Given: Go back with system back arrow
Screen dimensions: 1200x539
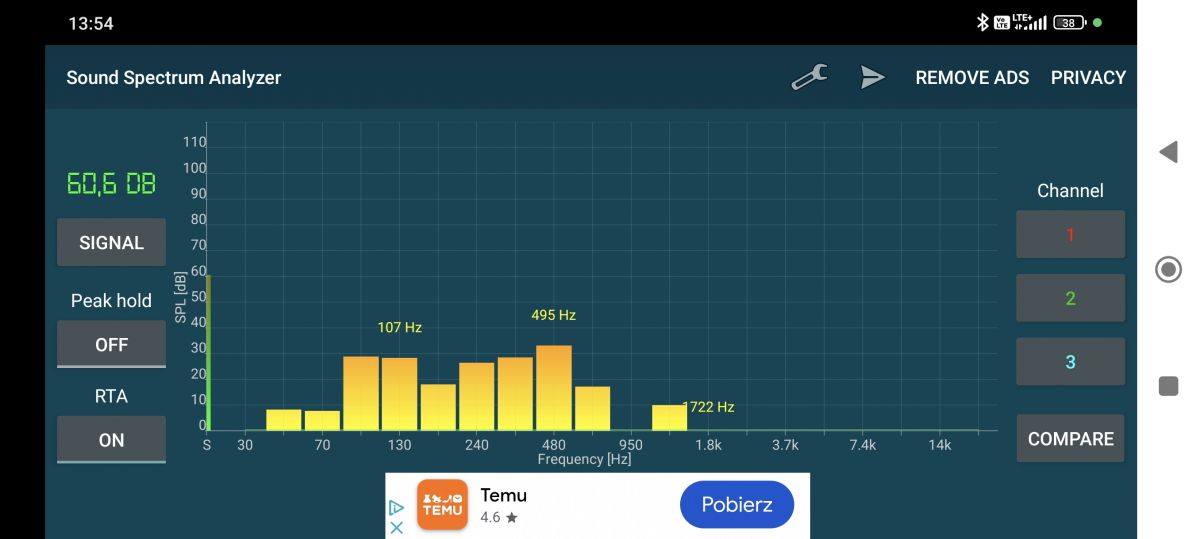Looking at the screenshot, I should (x=1168, y=152).
